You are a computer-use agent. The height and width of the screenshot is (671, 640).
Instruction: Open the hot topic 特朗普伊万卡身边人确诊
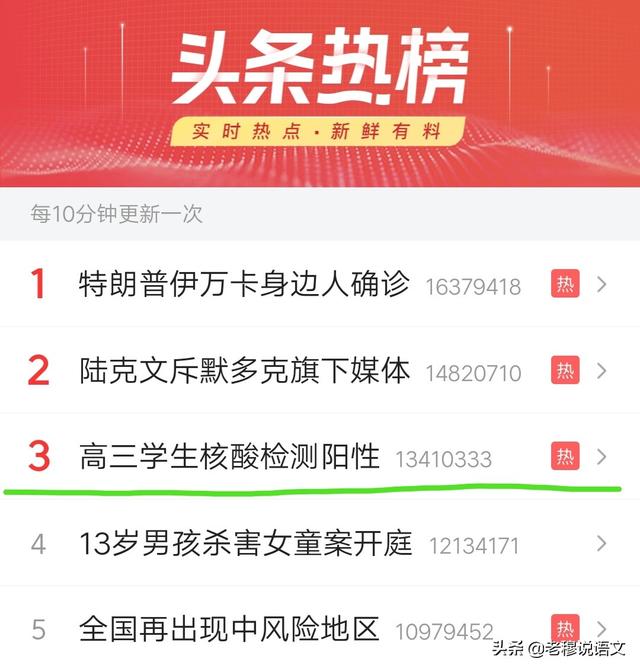(x=244, y=285)
